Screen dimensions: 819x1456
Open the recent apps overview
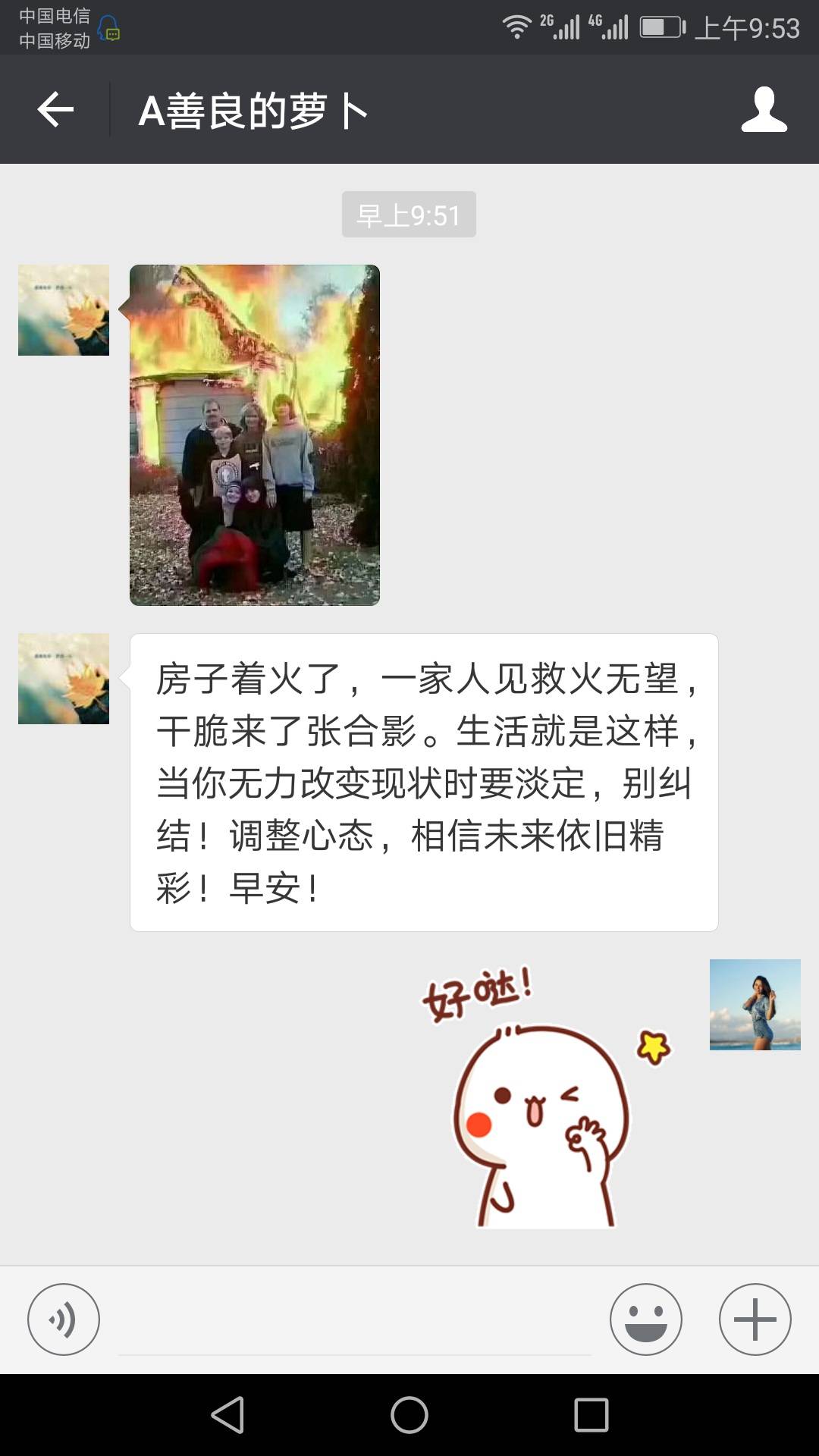[591, 1415]
